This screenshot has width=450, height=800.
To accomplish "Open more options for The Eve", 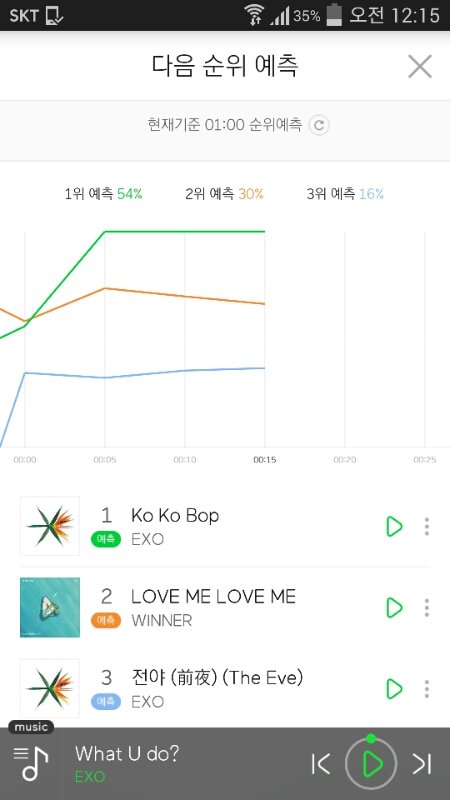I will (x=427, y=689).
